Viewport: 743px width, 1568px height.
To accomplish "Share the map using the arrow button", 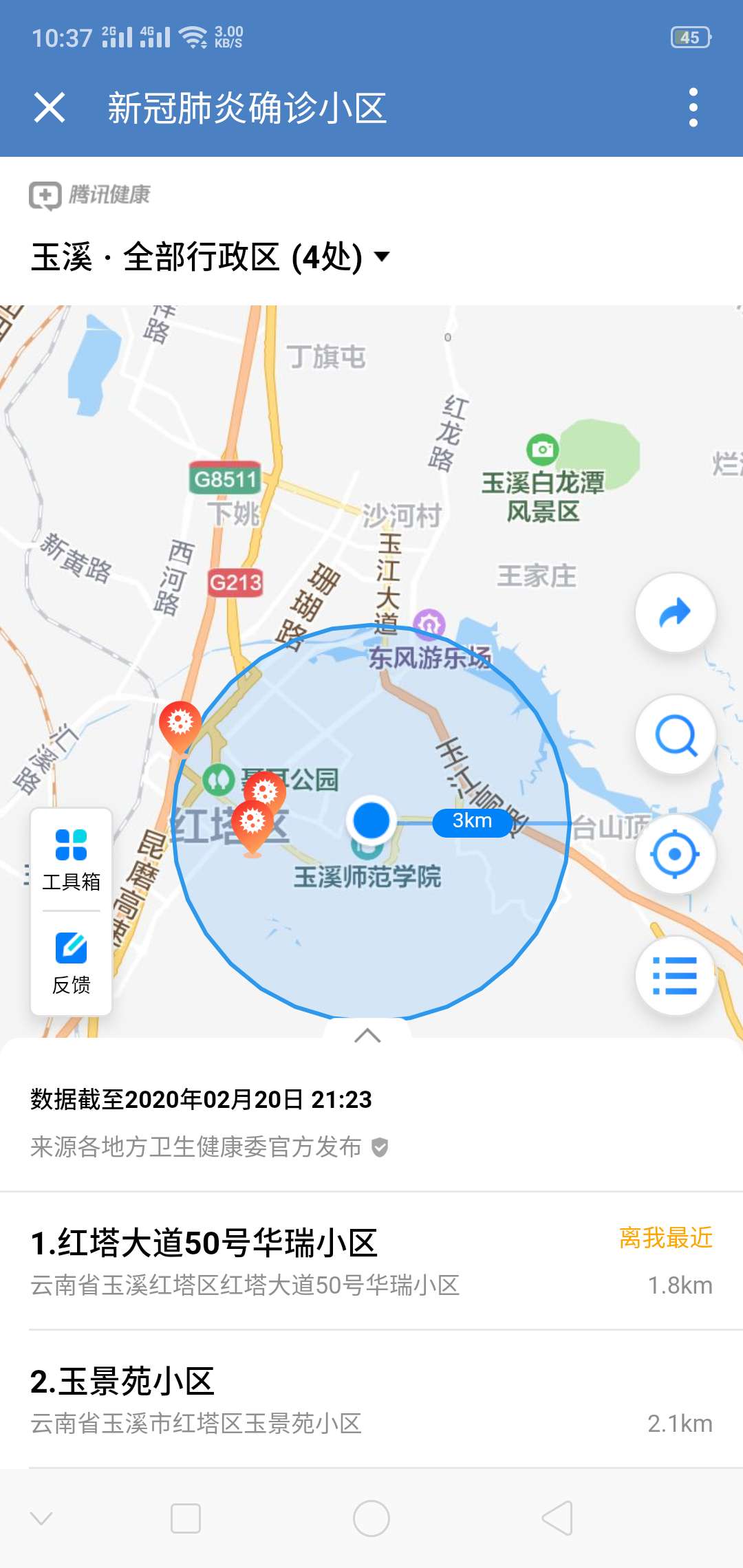I will tap(675, 613).
